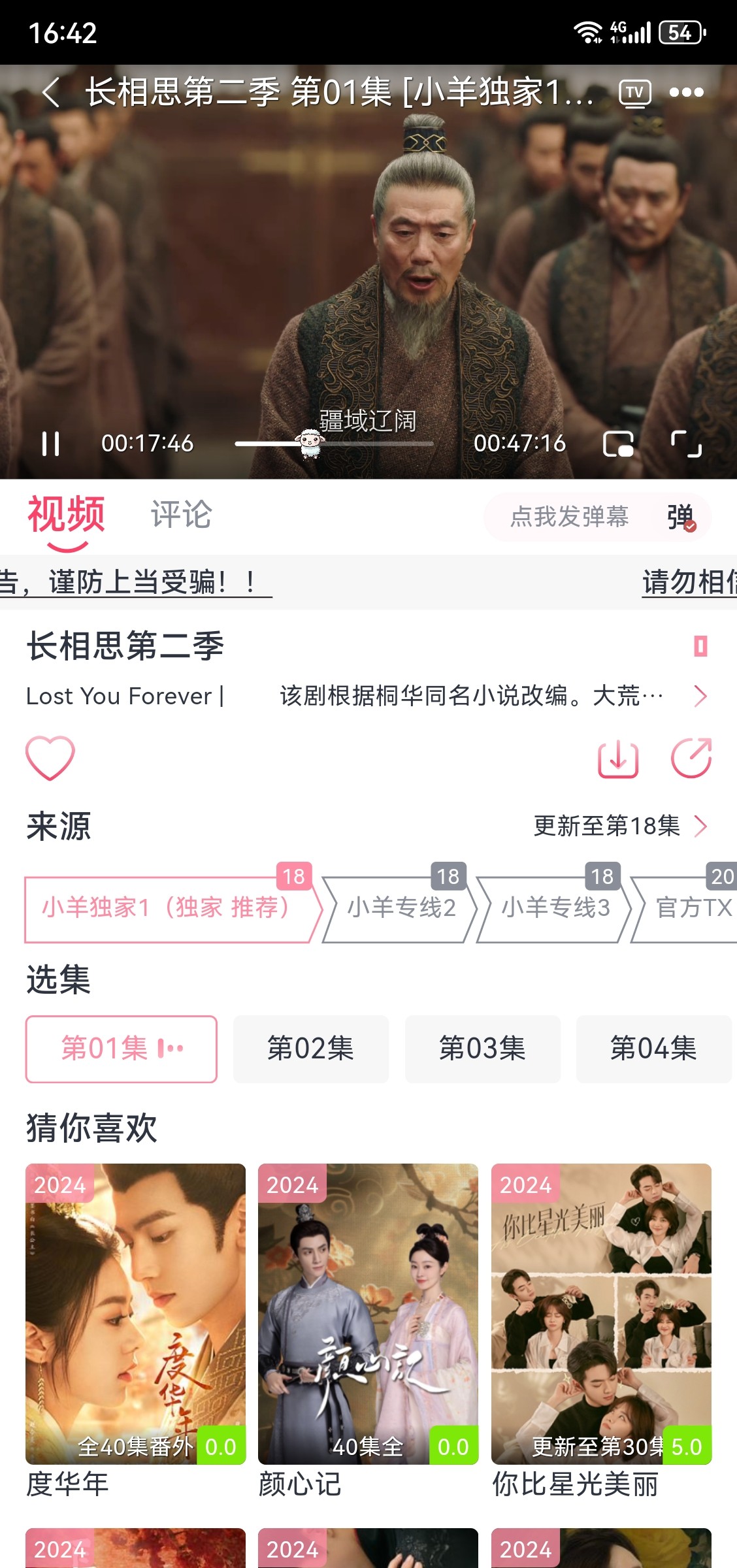Enable picture-in-picture mode
This screenshot has height=1568, width=737.
click(x=617, y=444)
